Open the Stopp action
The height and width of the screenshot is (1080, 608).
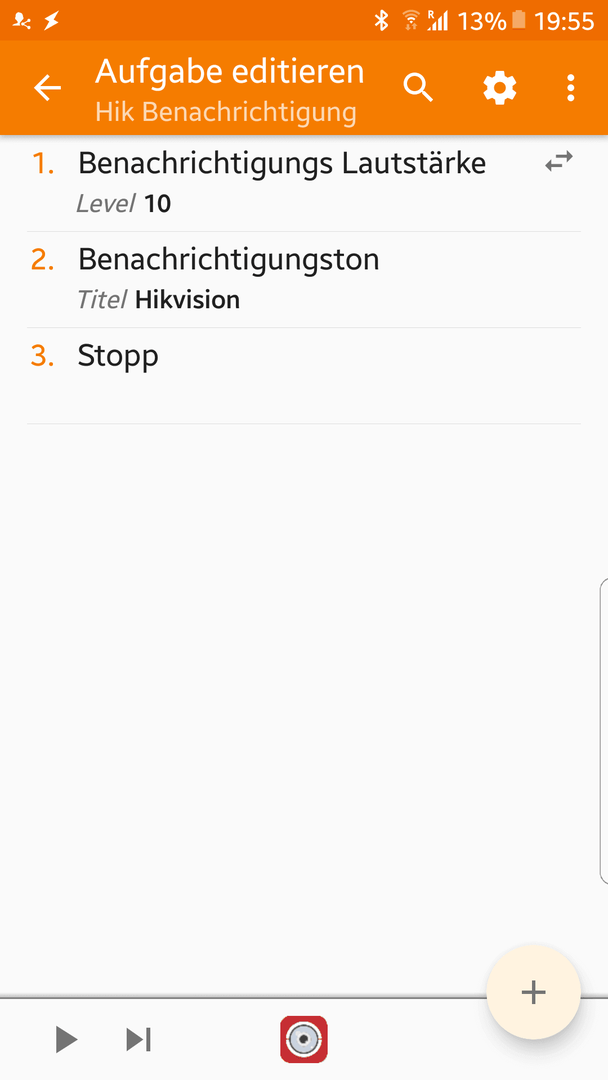coord(304,376)
